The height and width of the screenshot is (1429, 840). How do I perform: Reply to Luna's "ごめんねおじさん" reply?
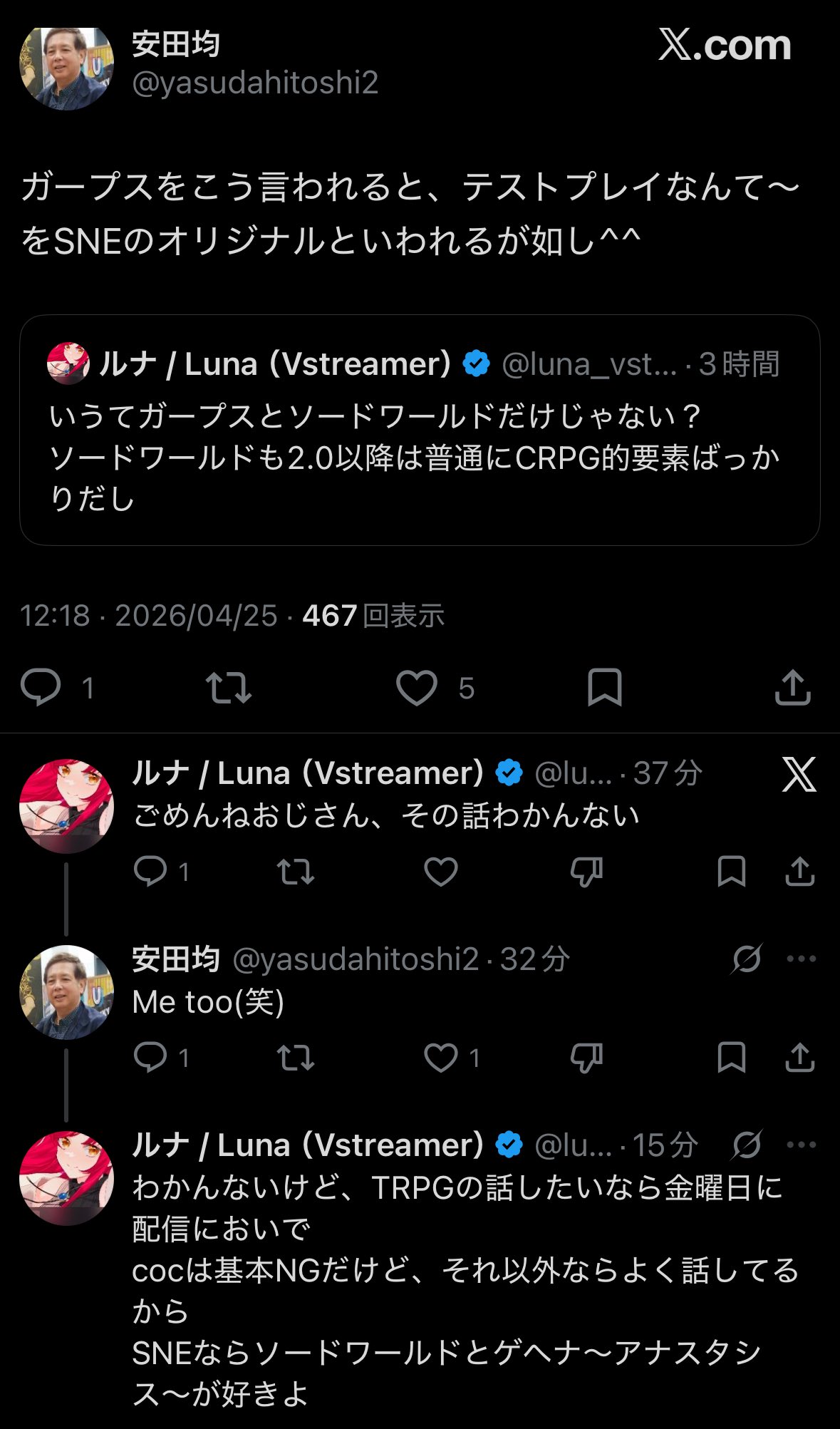pyautogui.click(x=150, y=871)
